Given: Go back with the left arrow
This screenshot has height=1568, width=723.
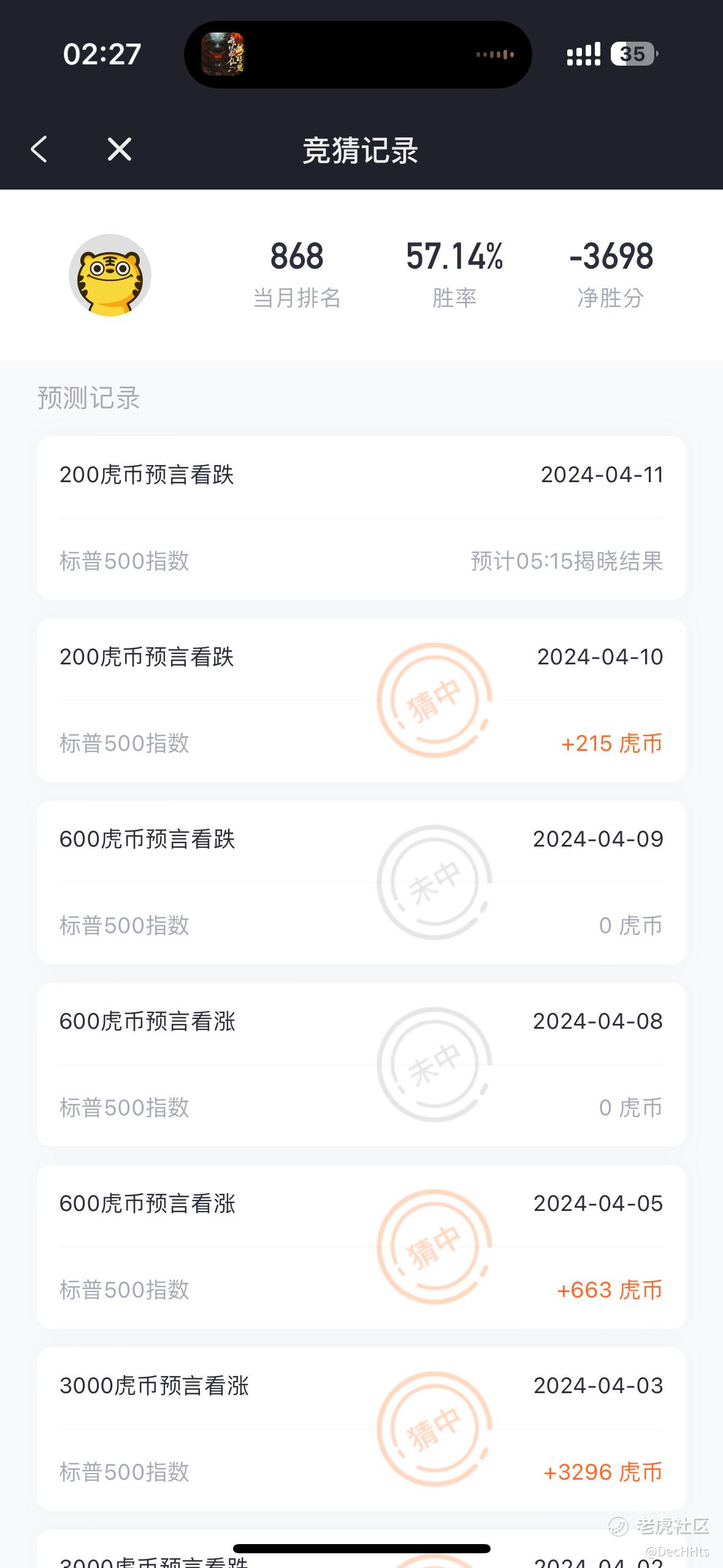Looking at the screenshot, I should pyautogui.click(x=39, y=149).
